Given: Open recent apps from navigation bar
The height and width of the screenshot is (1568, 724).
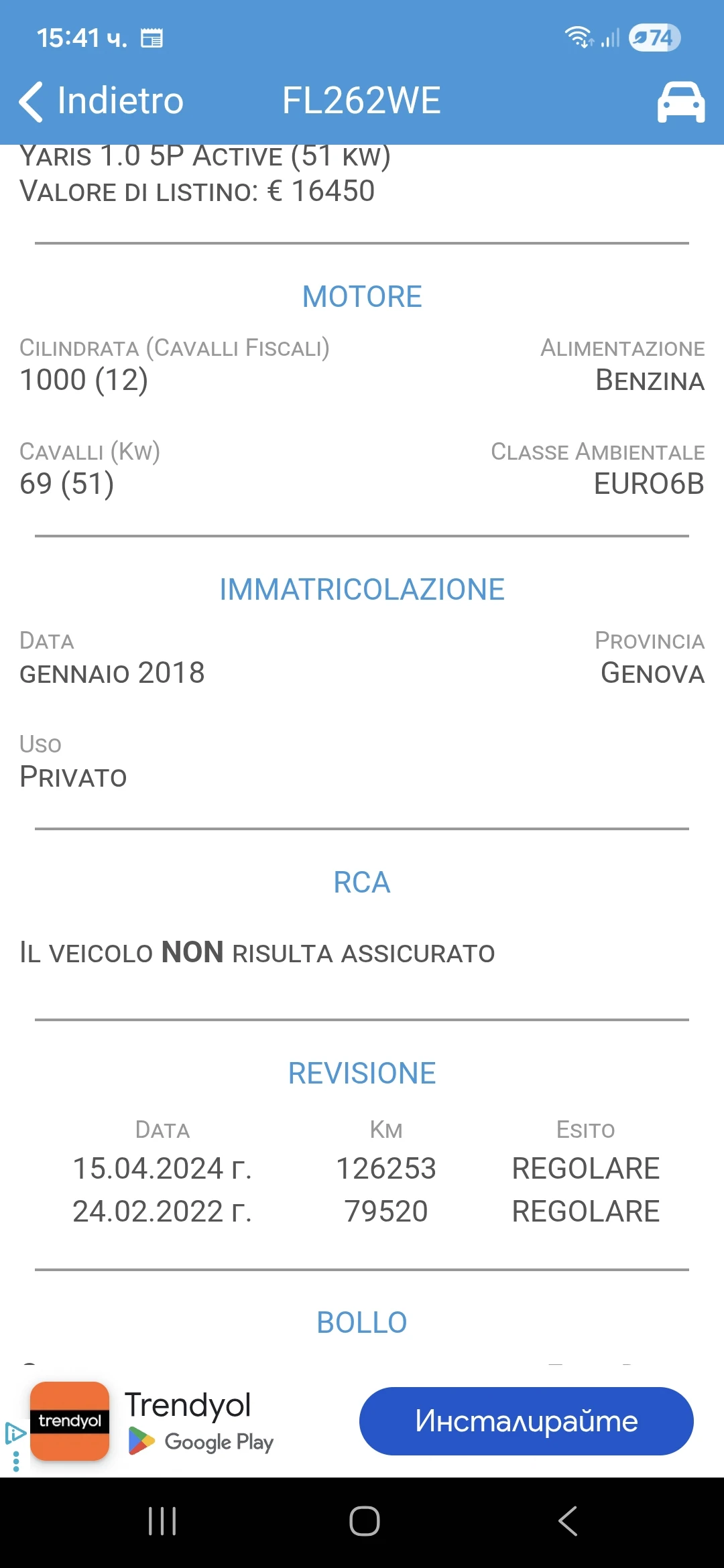Looking at the screenshot, I should pos(162,1520).
